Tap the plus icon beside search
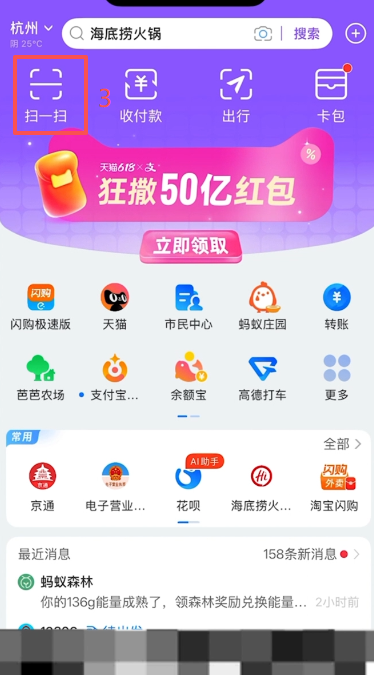Viewport: 374px width, 675px height. click(355, 34)
